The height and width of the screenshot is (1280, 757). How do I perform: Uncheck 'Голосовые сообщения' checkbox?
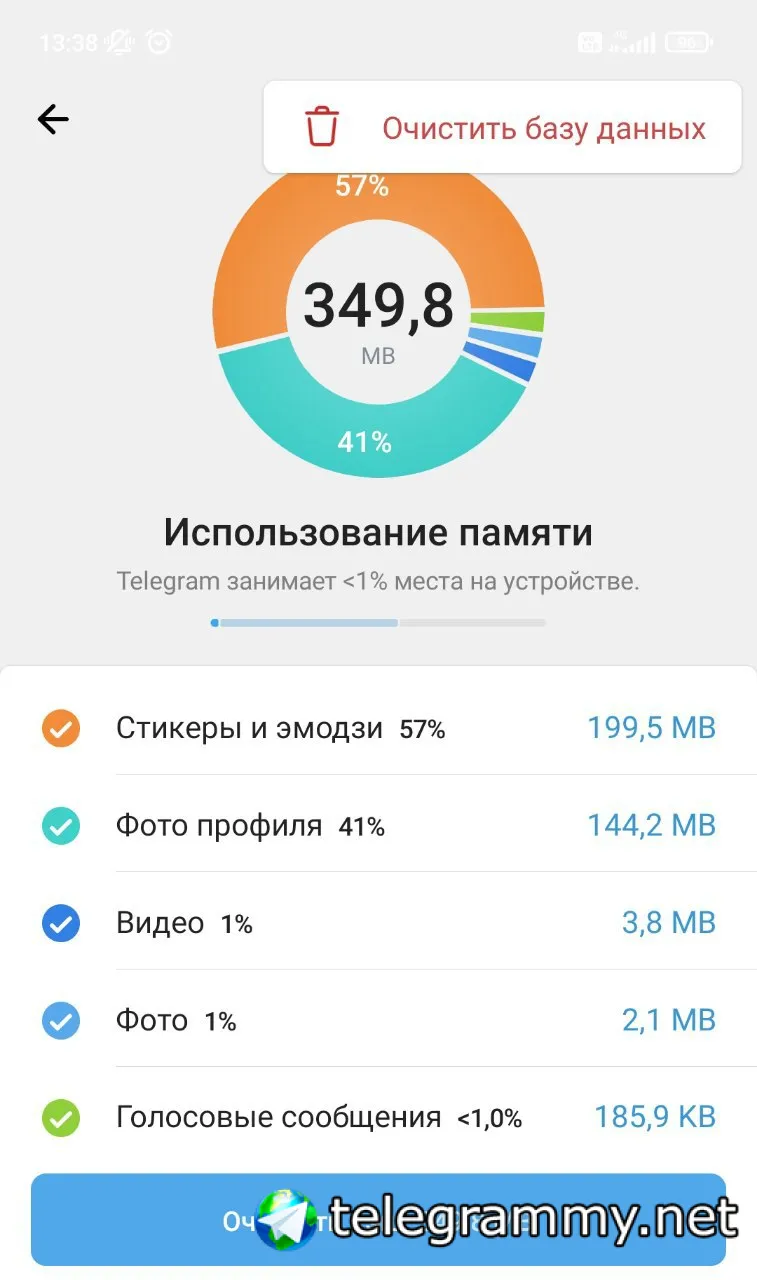tap(61, 1117)
